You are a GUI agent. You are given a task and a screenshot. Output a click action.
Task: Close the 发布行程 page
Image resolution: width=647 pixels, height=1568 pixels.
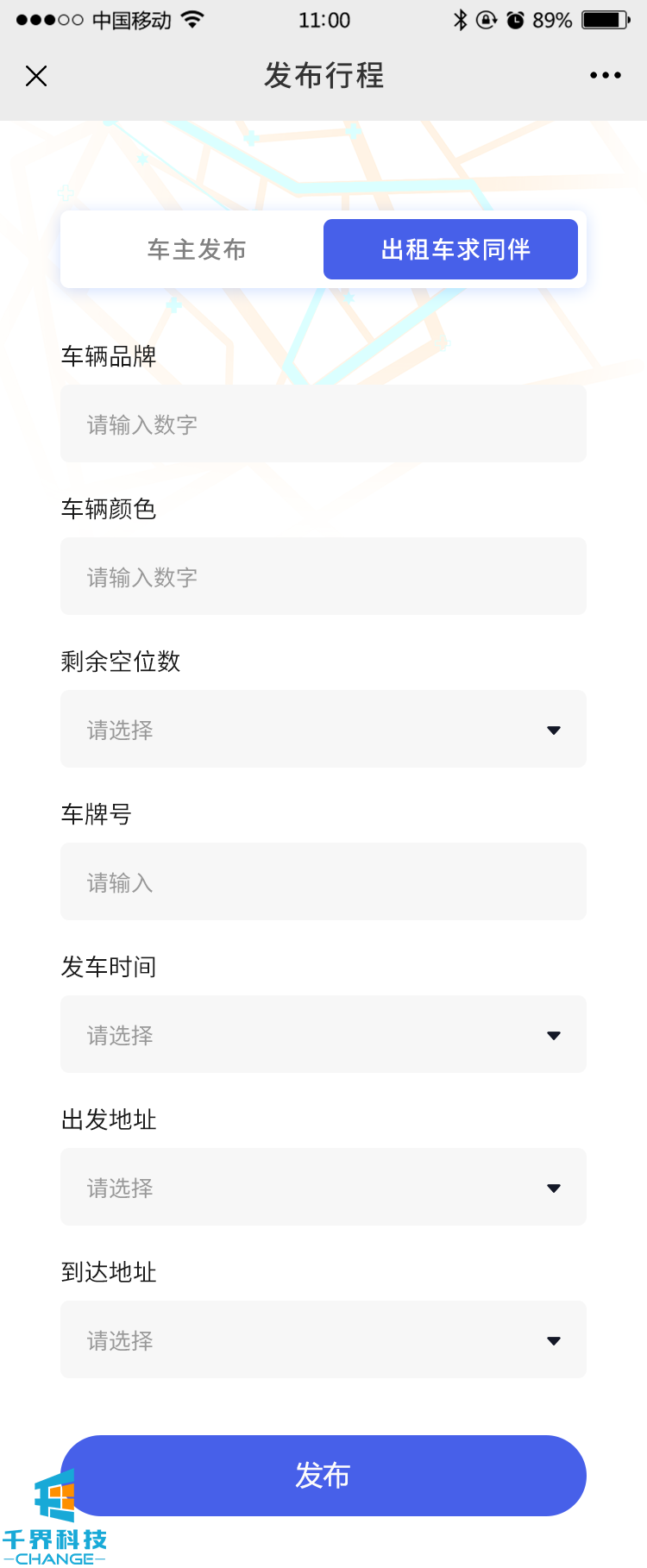coord(36,76)
